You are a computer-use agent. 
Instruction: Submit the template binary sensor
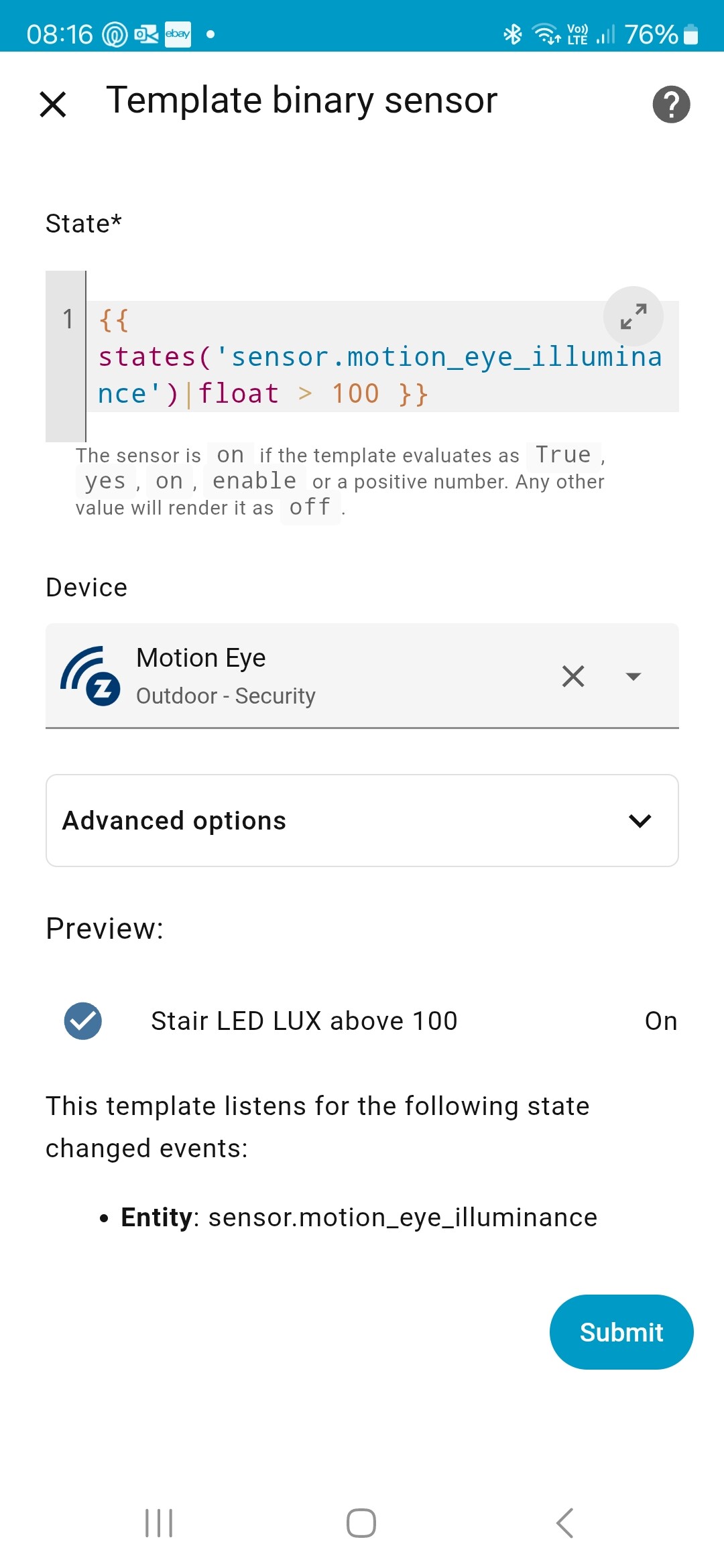tap(621, 1332)
